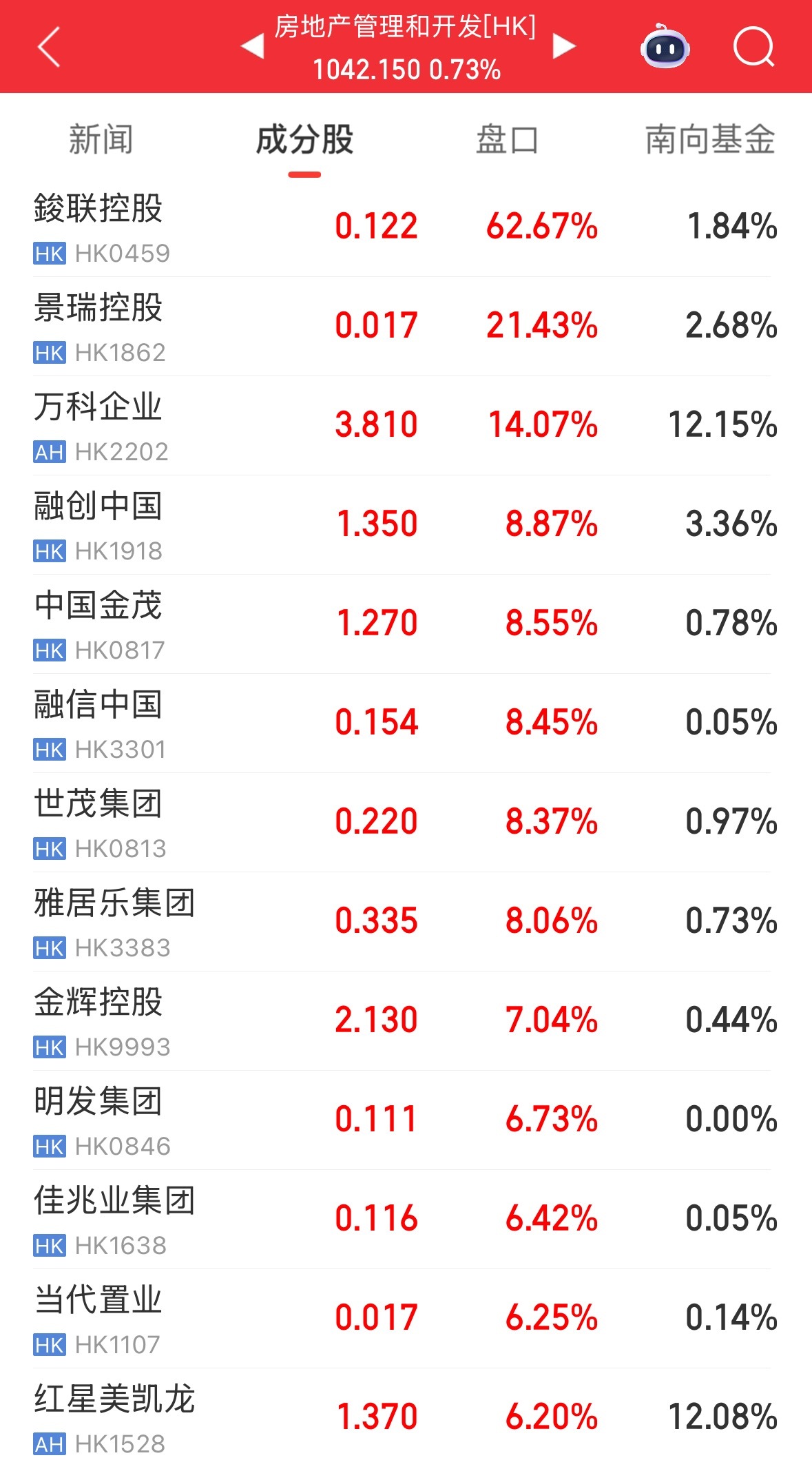Switch to the 新闻 tab
This screenshot has width=812, height=1460.
point(101,140)
